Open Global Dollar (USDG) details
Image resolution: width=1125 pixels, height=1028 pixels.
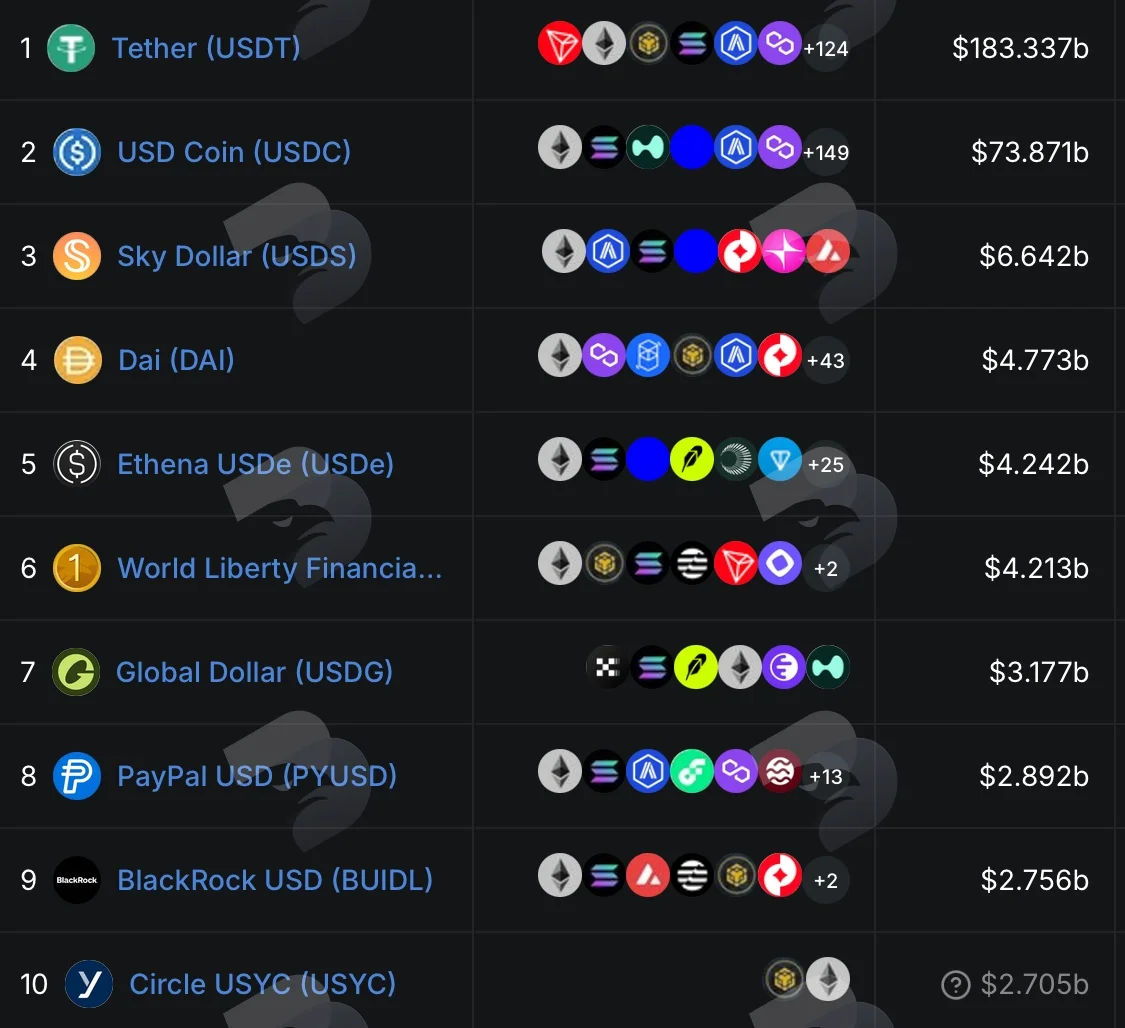point(254,672)
